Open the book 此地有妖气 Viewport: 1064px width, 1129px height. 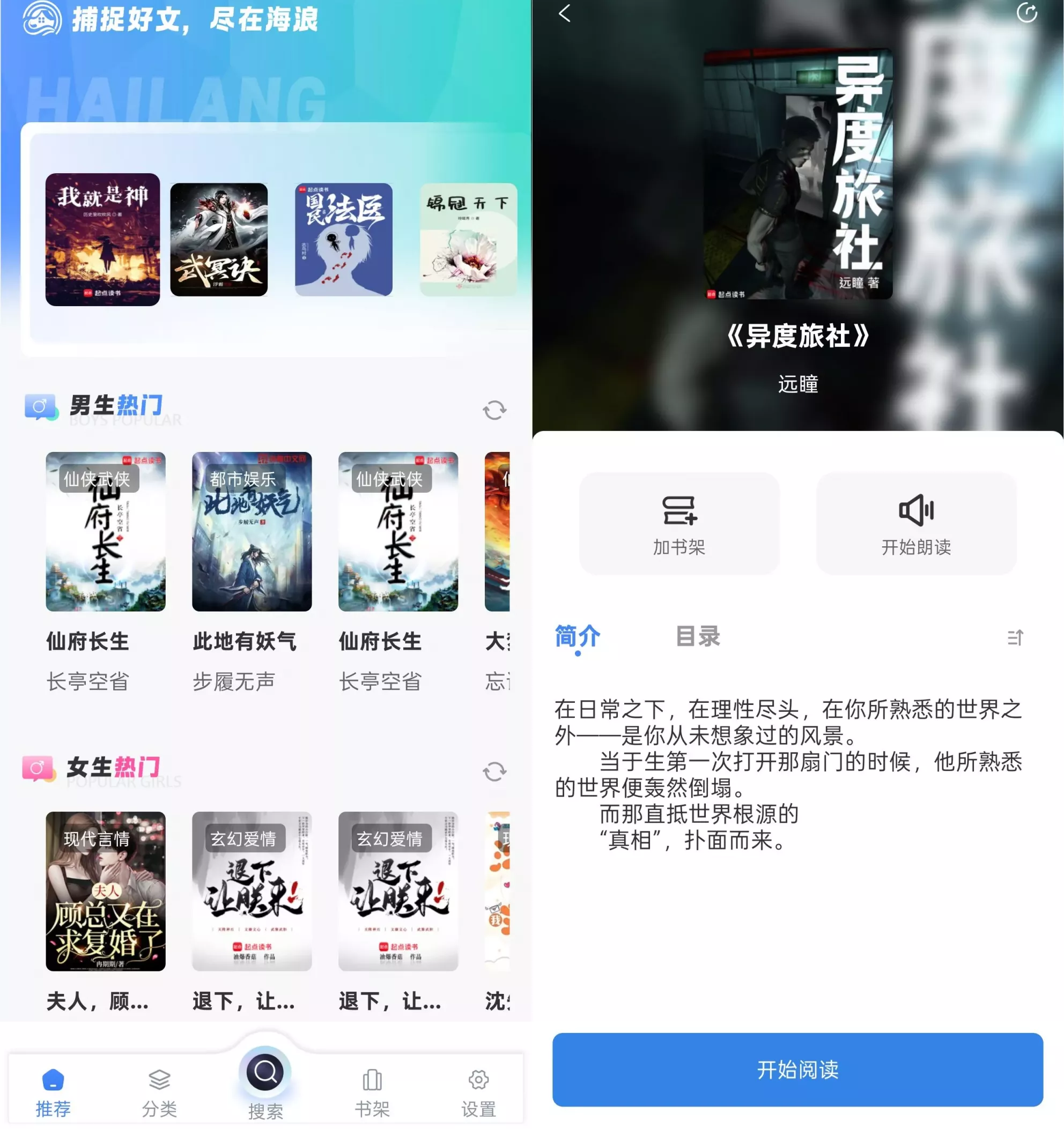(x=252, y=532)
